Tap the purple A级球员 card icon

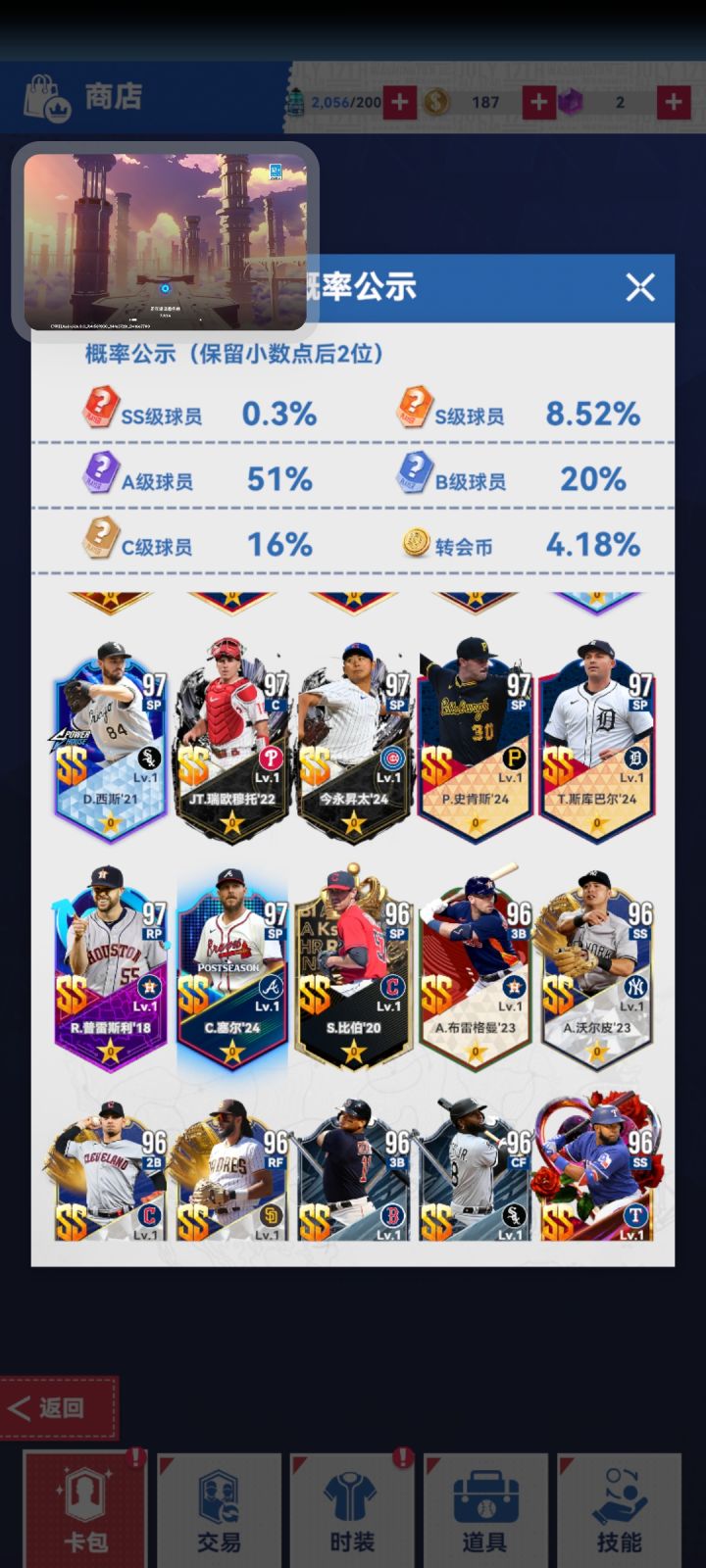[x=101, y=475]
